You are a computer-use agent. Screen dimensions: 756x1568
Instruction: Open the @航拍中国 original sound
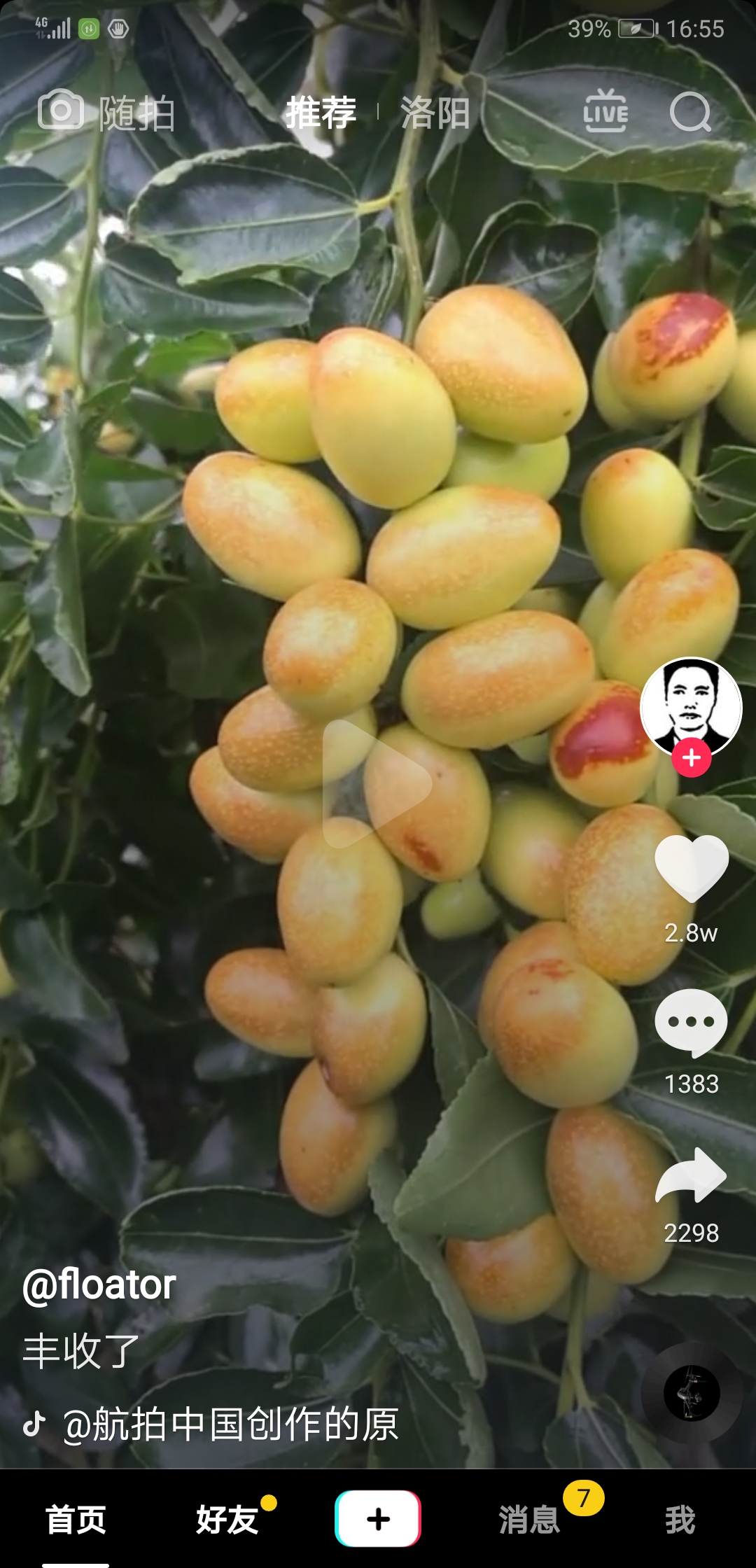(x=230, y=1424)
